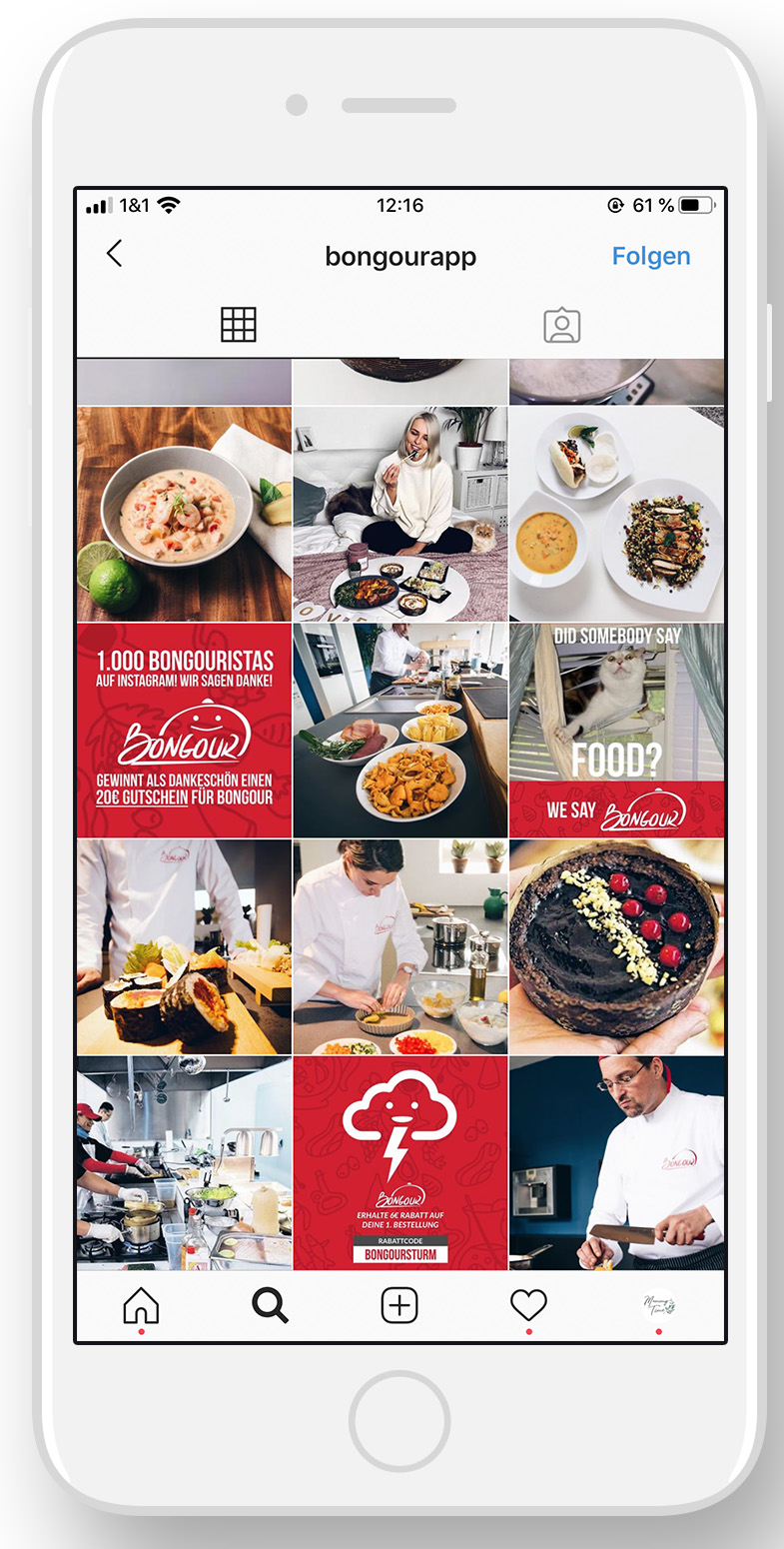Open the post of woman eating on bed
The width and height of the screenshot is (784, 1549).
[x=399, y=514]
